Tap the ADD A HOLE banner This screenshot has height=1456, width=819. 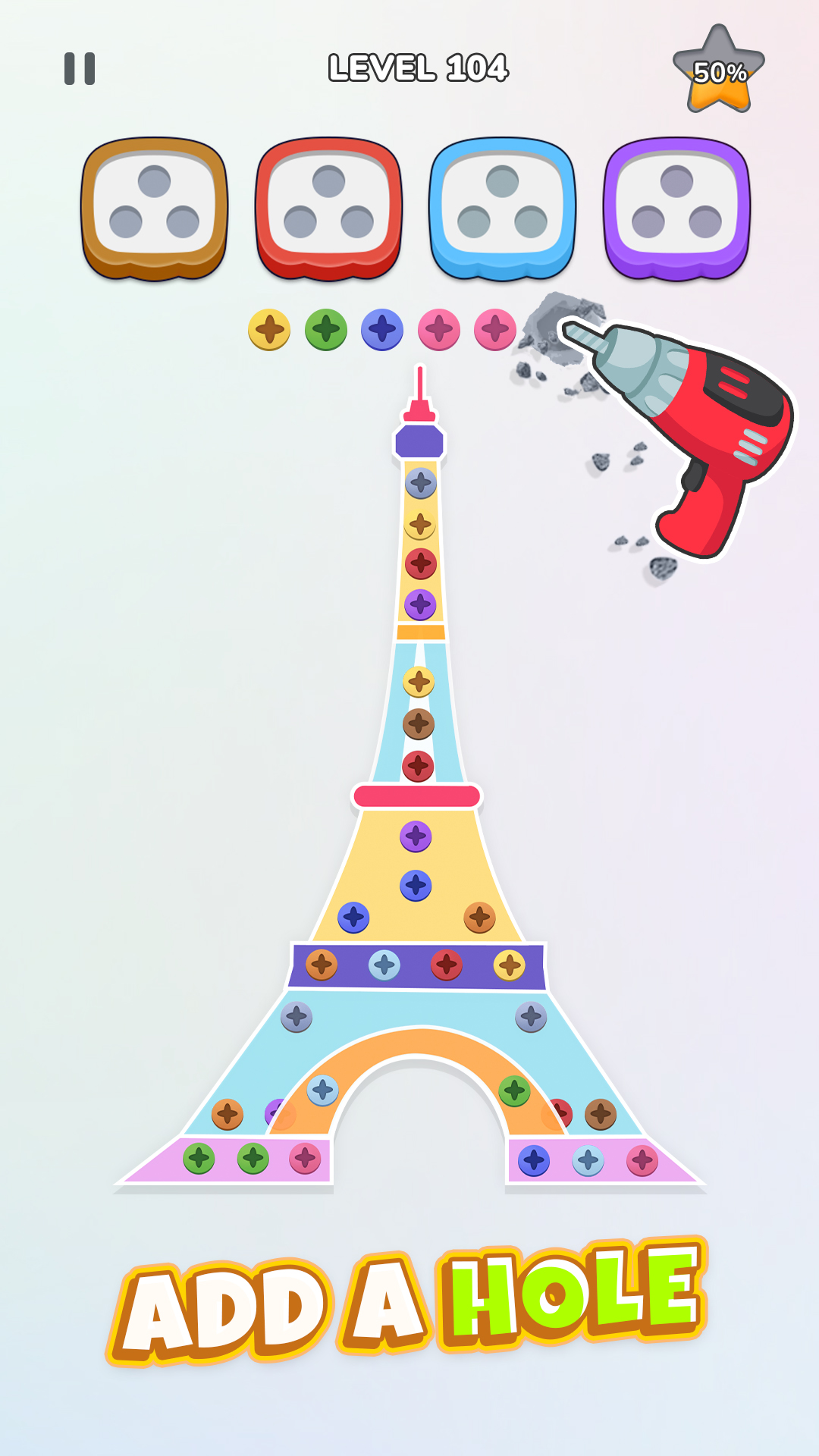pos(409,1289)
